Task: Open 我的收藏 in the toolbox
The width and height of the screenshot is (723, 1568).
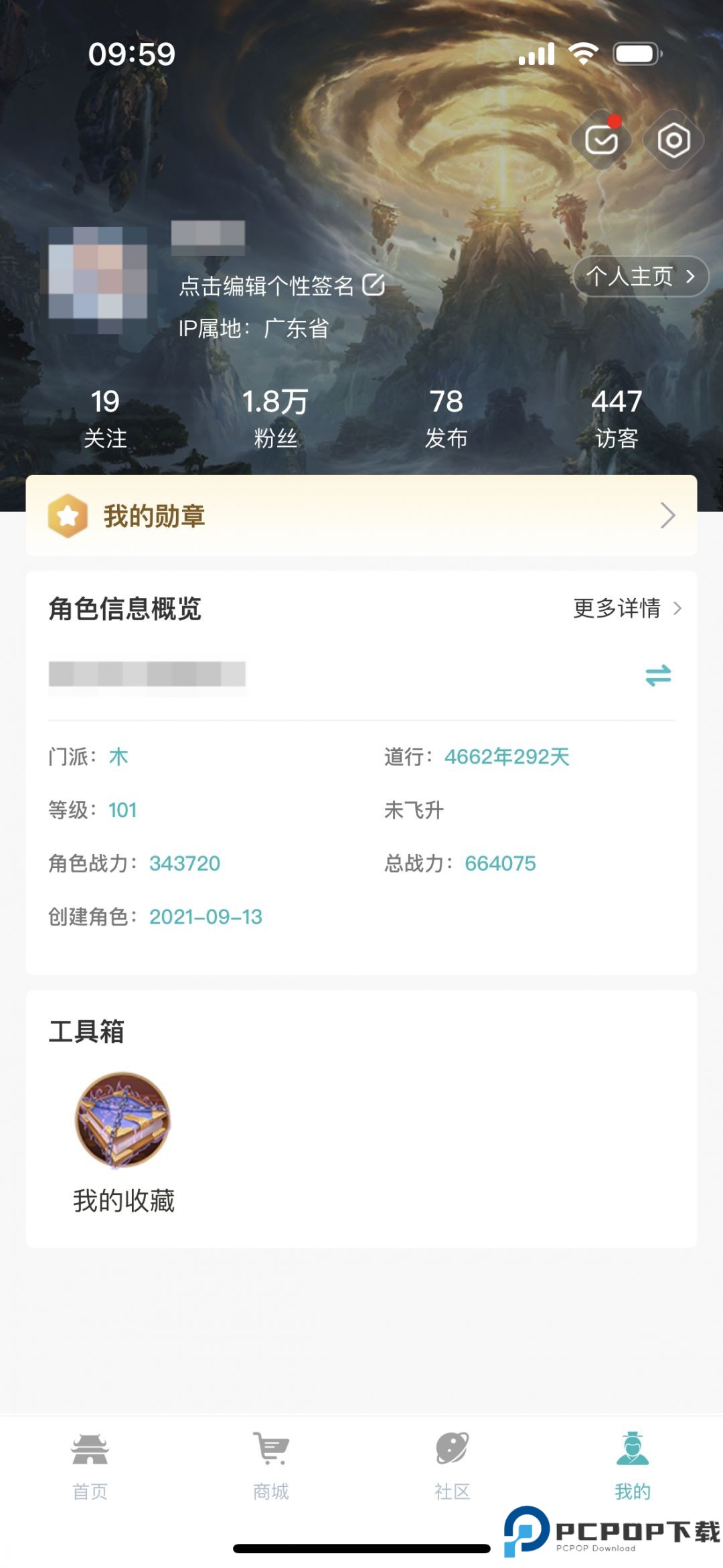Action: (x=123, y=1142)
